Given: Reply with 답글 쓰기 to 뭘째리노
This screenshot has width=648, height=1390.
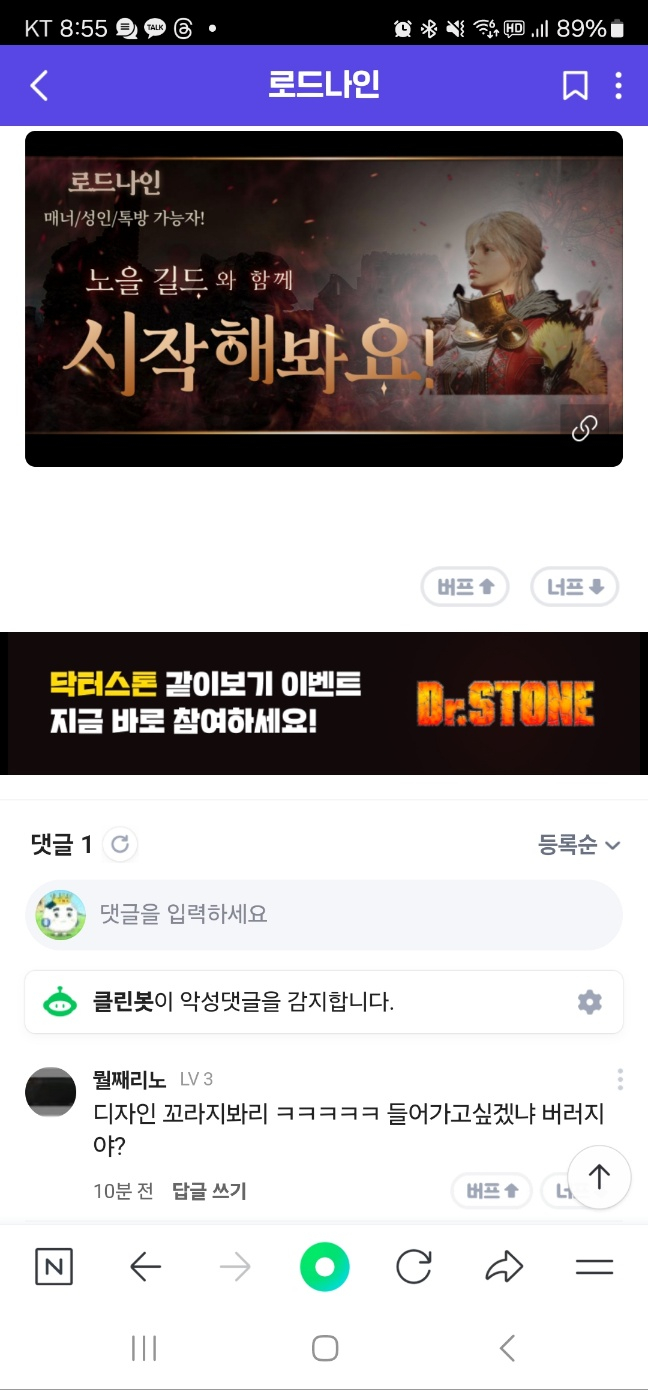Looking at the screenshot, I should tap(209, 1191).
